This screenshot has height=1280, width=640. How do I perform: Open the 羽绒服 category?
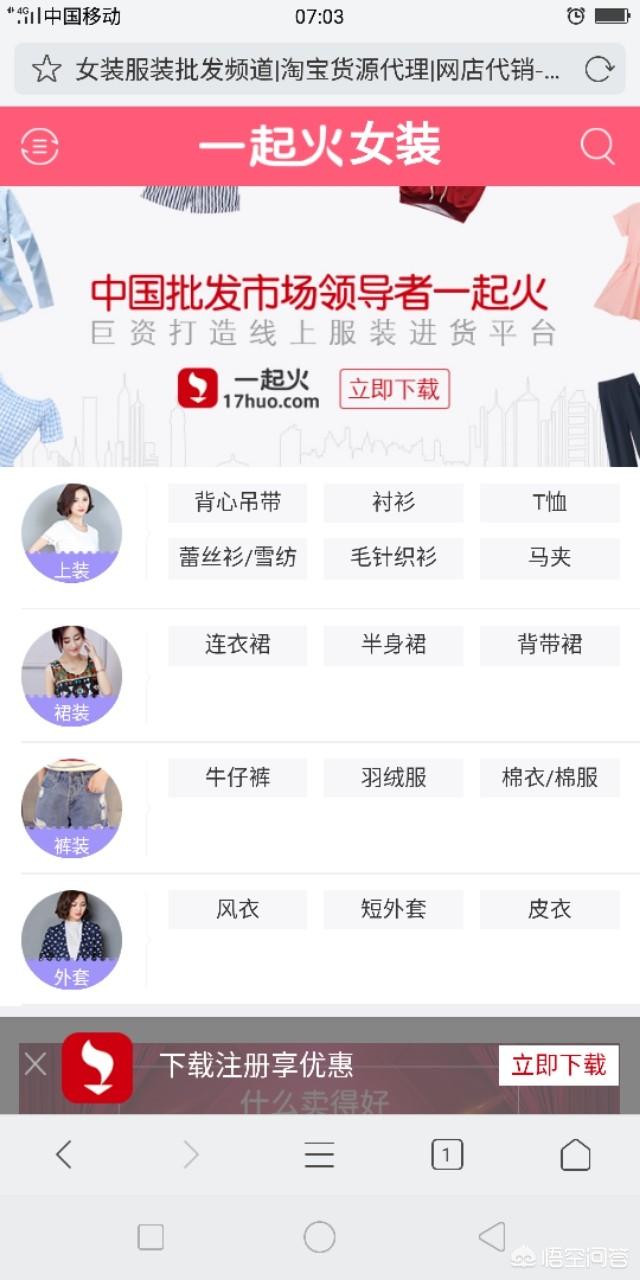393,777
